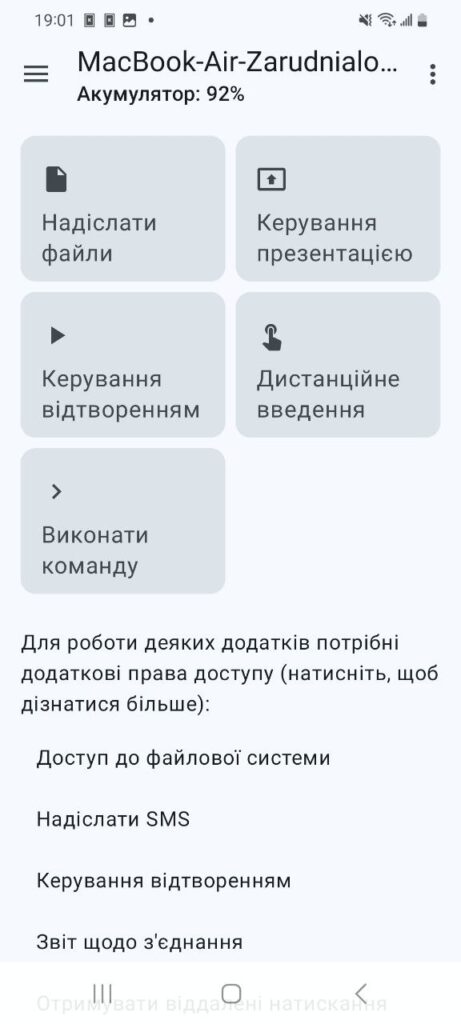Image resolution: width=461 pixels, height=1024 pixels.
Task: Open Дистанційне введення tile
Action: tap(338, 364)
